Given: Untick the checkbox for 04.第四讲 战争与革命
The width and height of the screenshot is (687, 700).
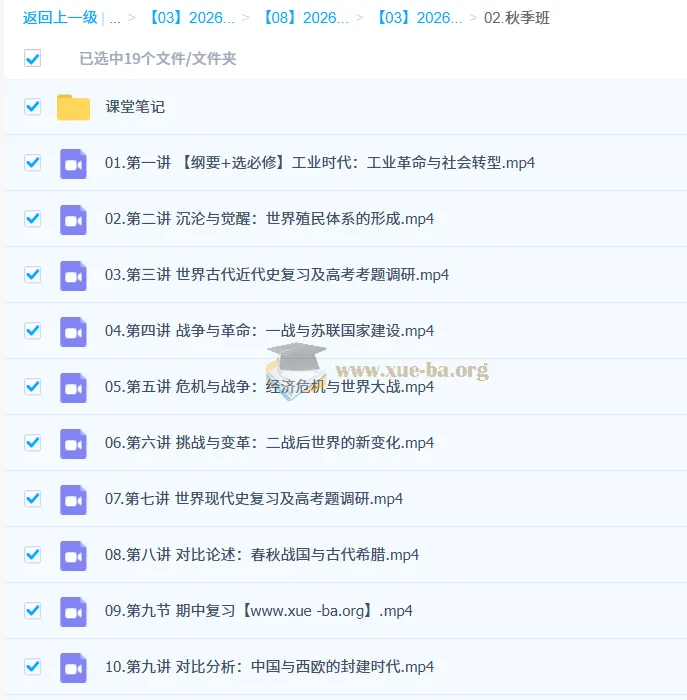Looking at the screenshot, I should 32,331.
